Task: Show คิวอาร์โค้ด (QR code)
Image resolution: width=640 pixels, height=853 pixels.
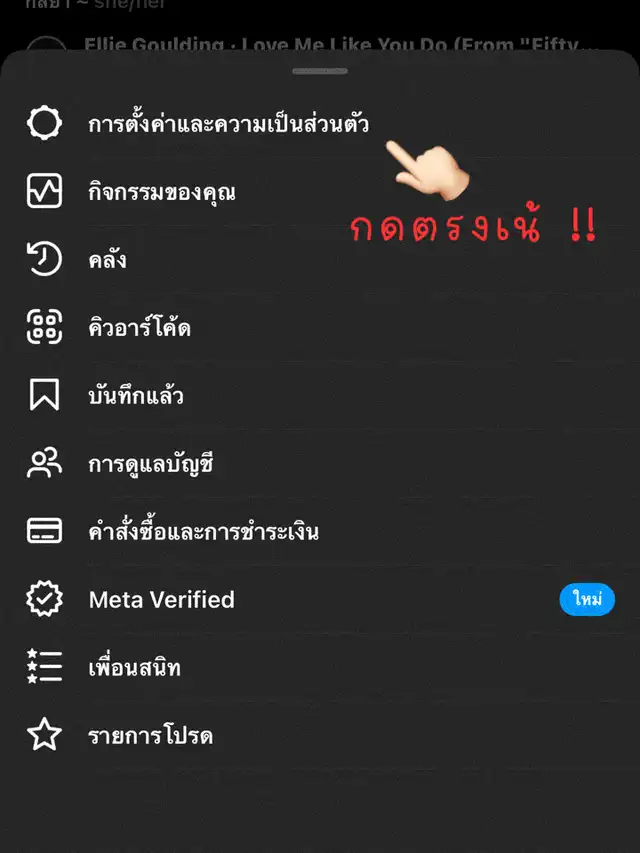Action: (x=139, y=327)
